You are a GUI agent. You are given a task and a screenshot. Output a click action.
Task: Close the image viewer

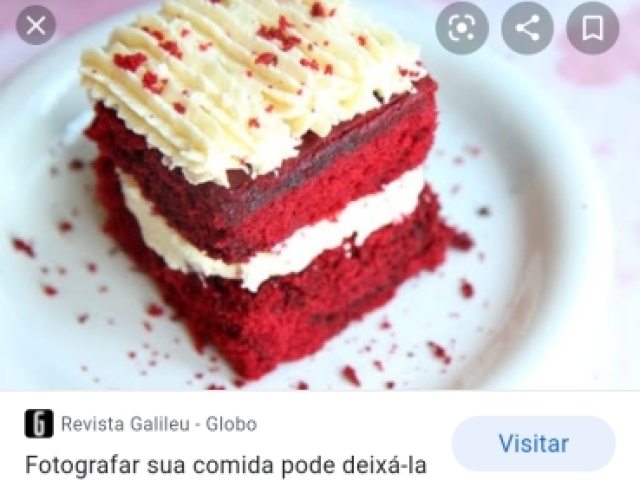[36, 25]
